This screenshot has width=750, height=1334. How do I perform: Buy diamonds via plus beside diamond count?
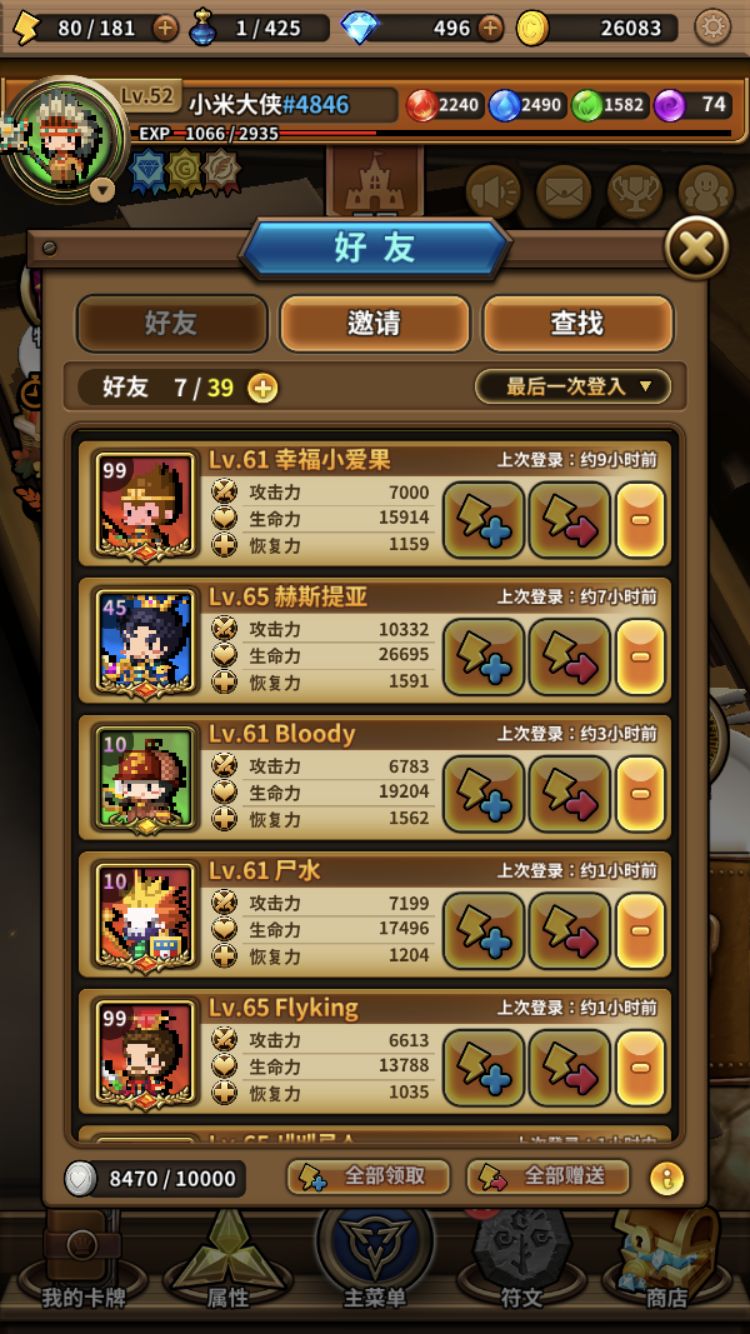(490, 29)
